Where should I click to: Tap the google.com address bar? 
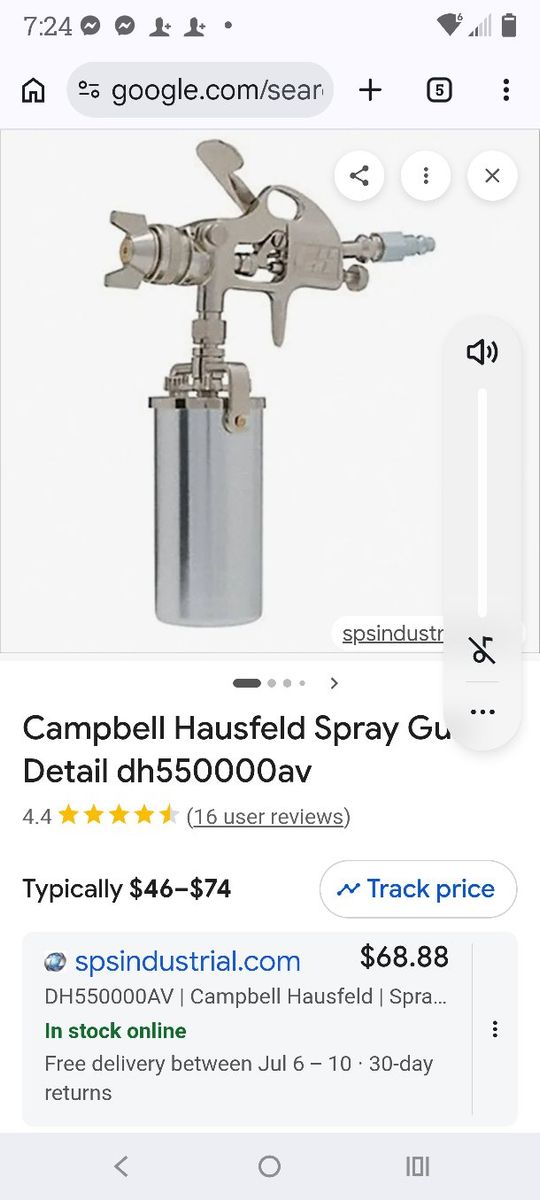tap(200, 91)
